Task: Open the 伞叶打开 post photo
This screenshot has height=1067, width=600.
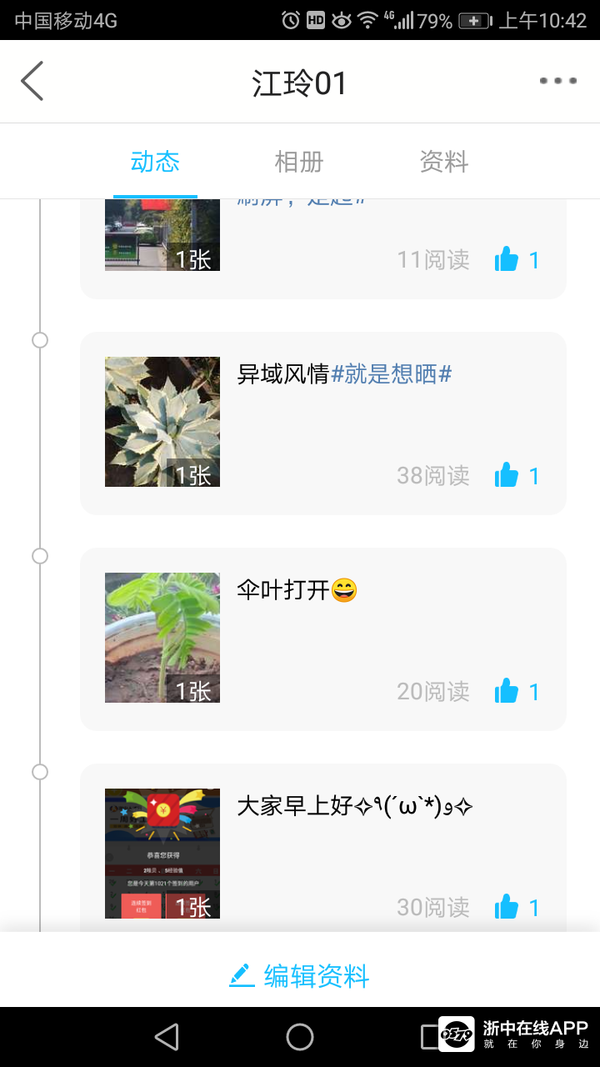Action: point(162,637)
